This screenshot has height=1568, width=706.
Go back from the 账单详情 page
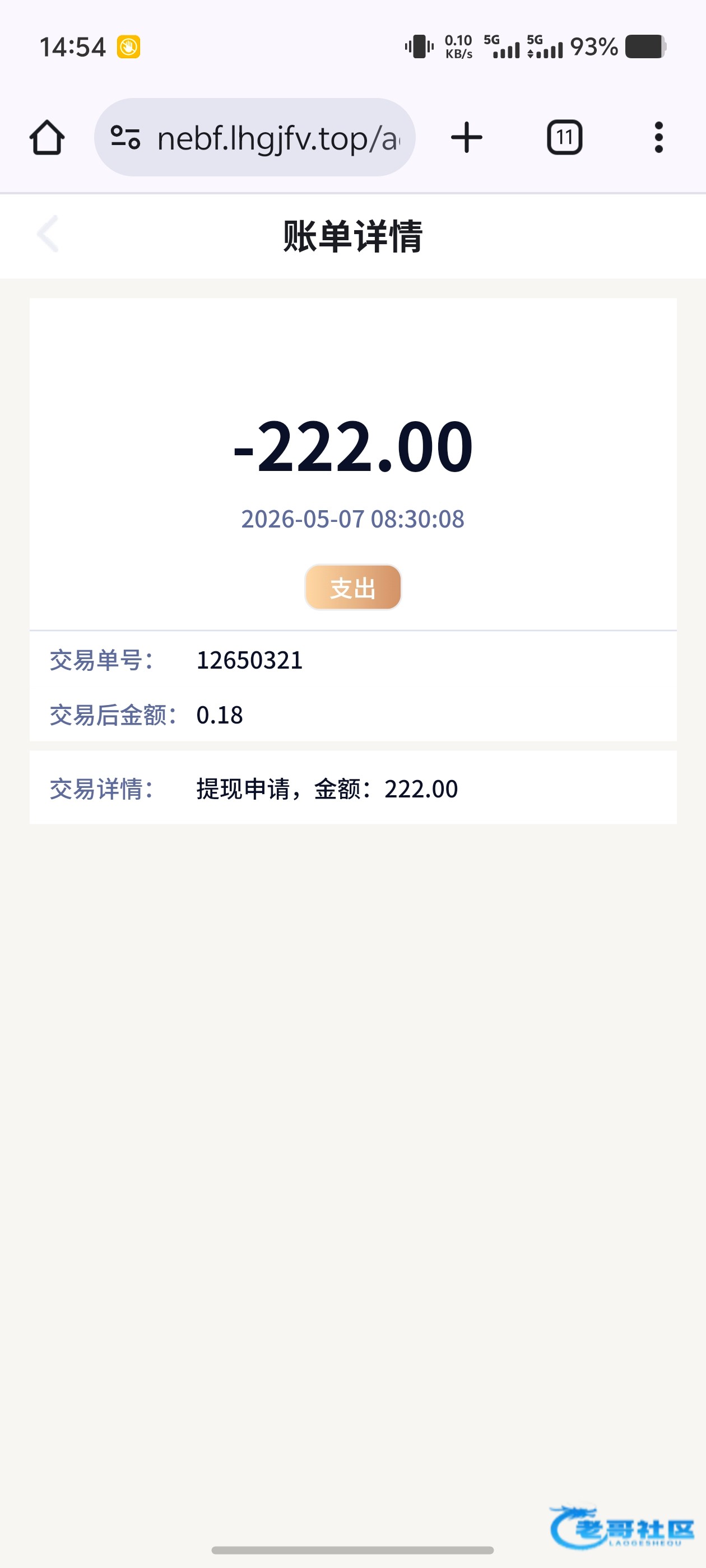pos(48,234)
